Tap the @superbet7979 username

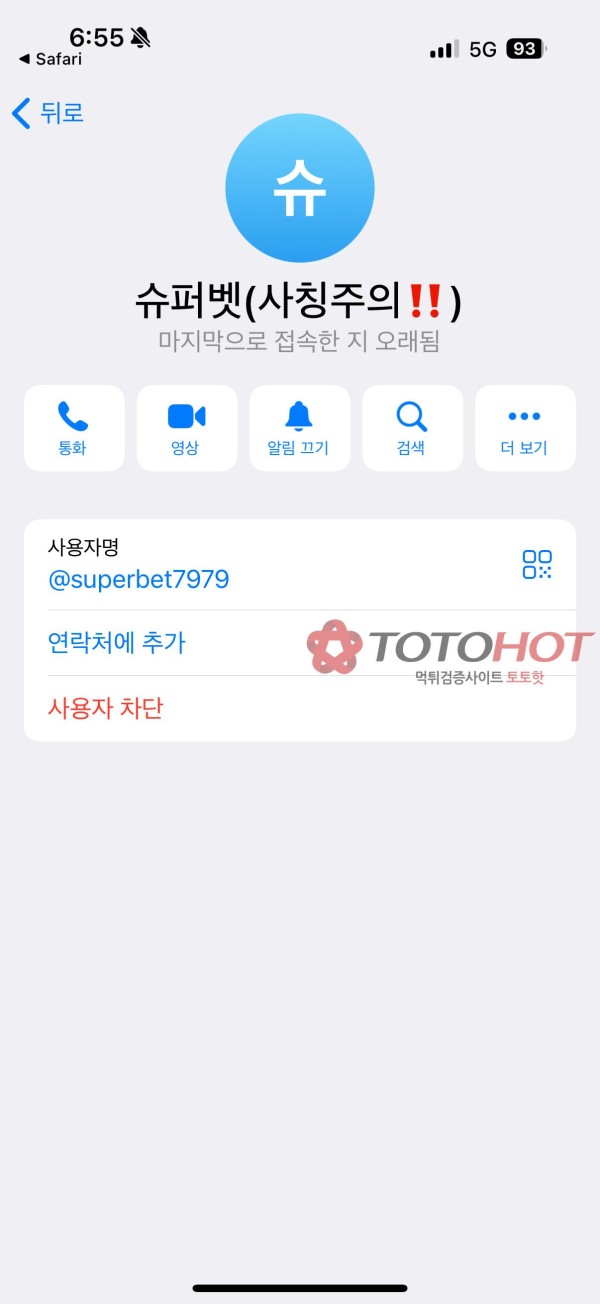pos(139,579)
